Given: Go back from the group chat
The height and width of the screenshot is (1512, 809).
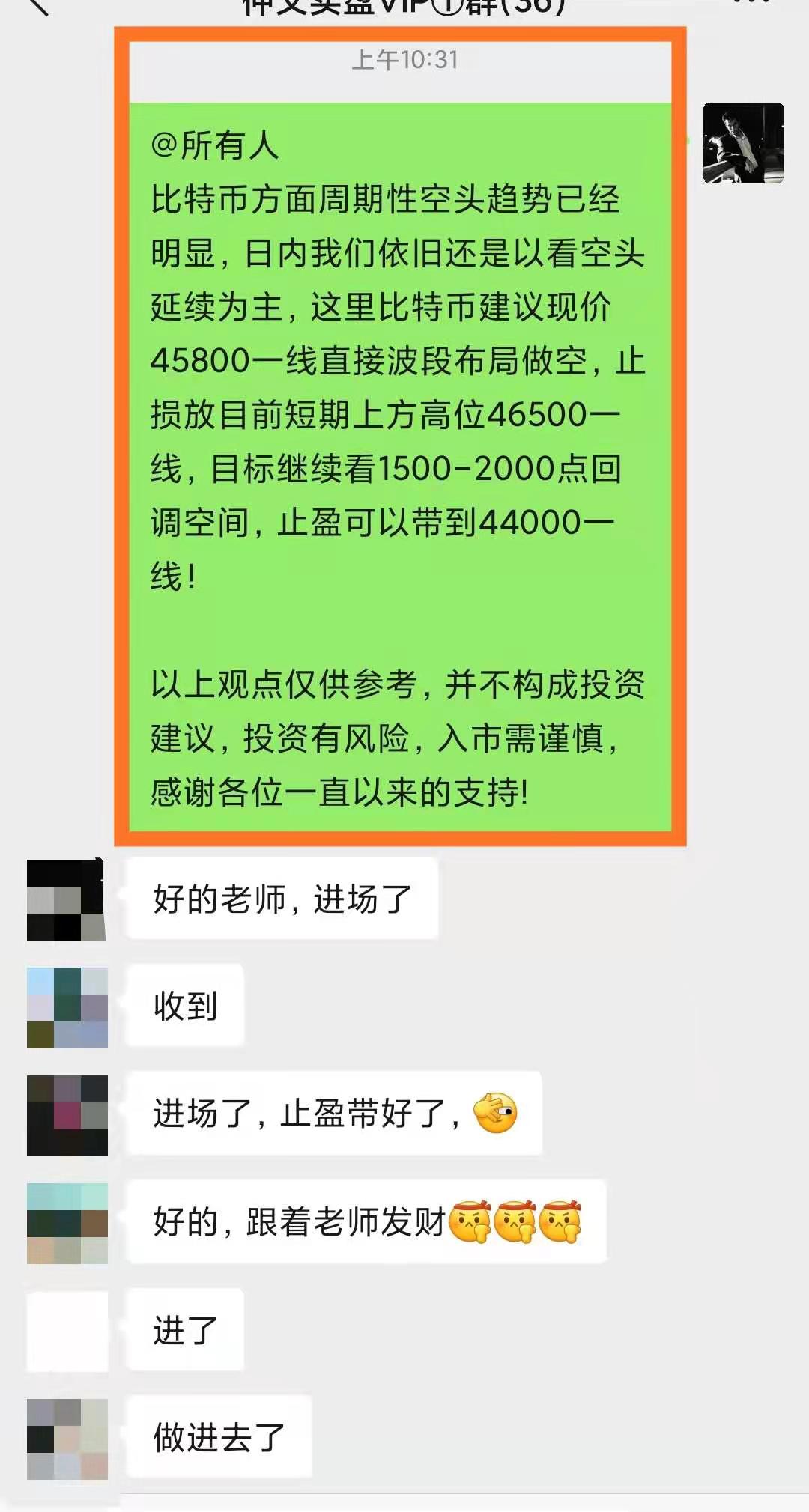Looking at the screenshot, I should 36,6.
